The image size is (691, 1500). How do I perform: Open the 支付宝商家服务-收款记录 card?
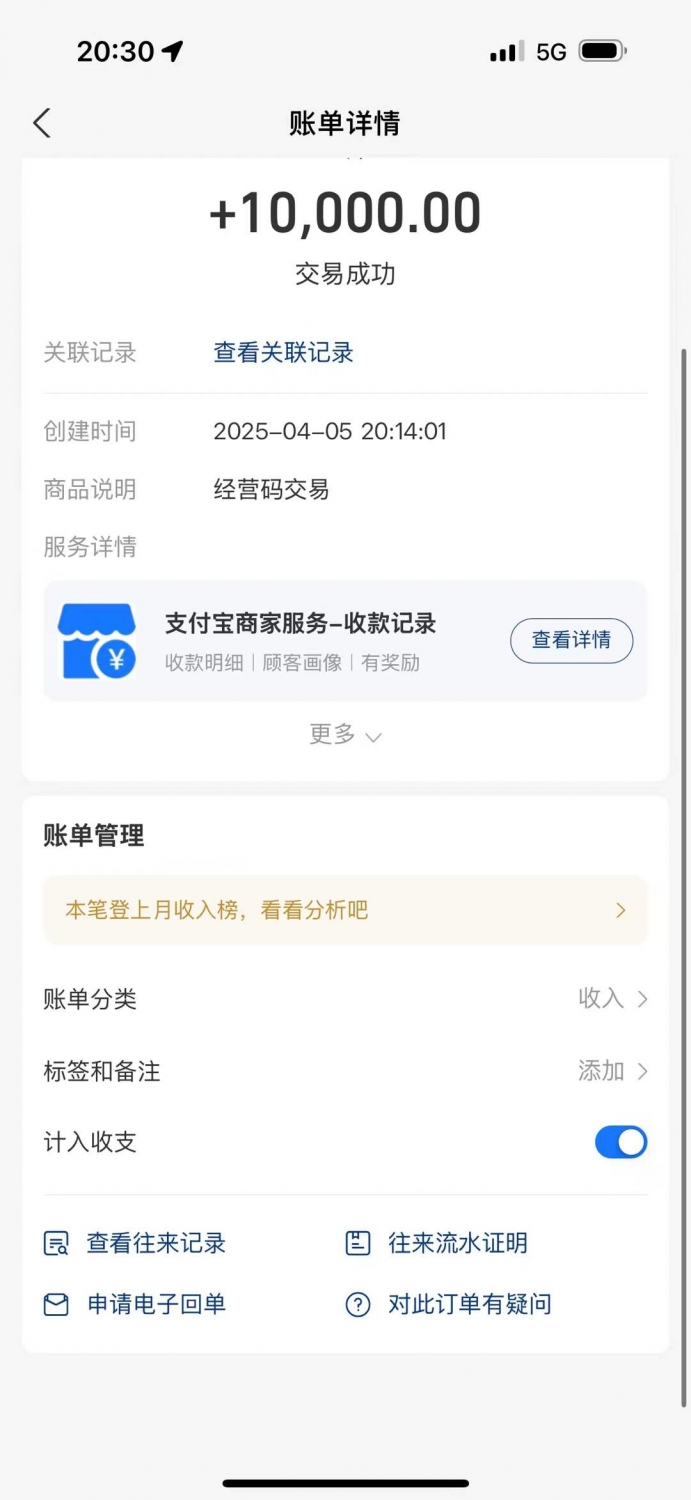[x=345, y=641]
